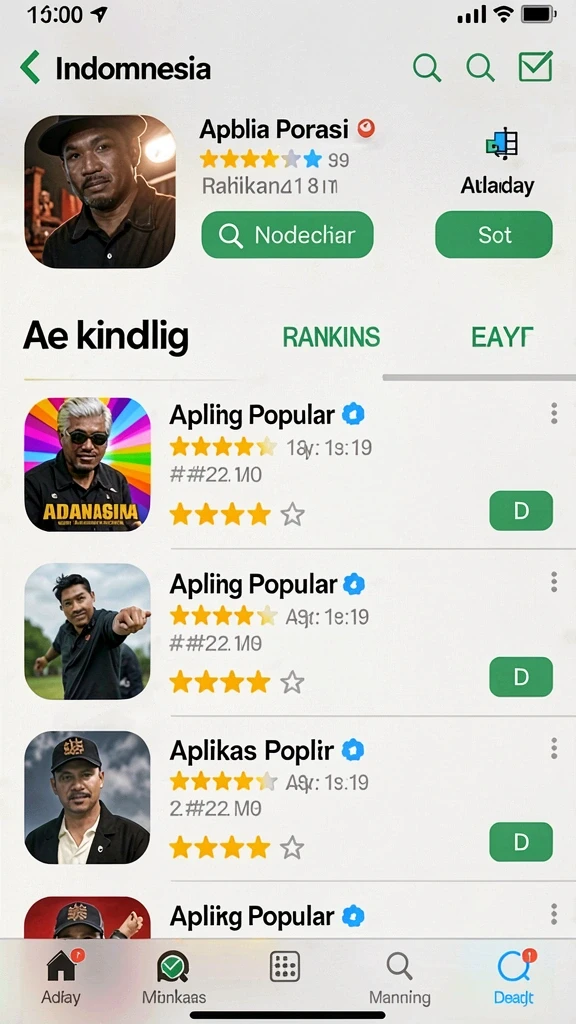
Task: Open the Apblia Porasi featured app picture
Action: (100, 191)
